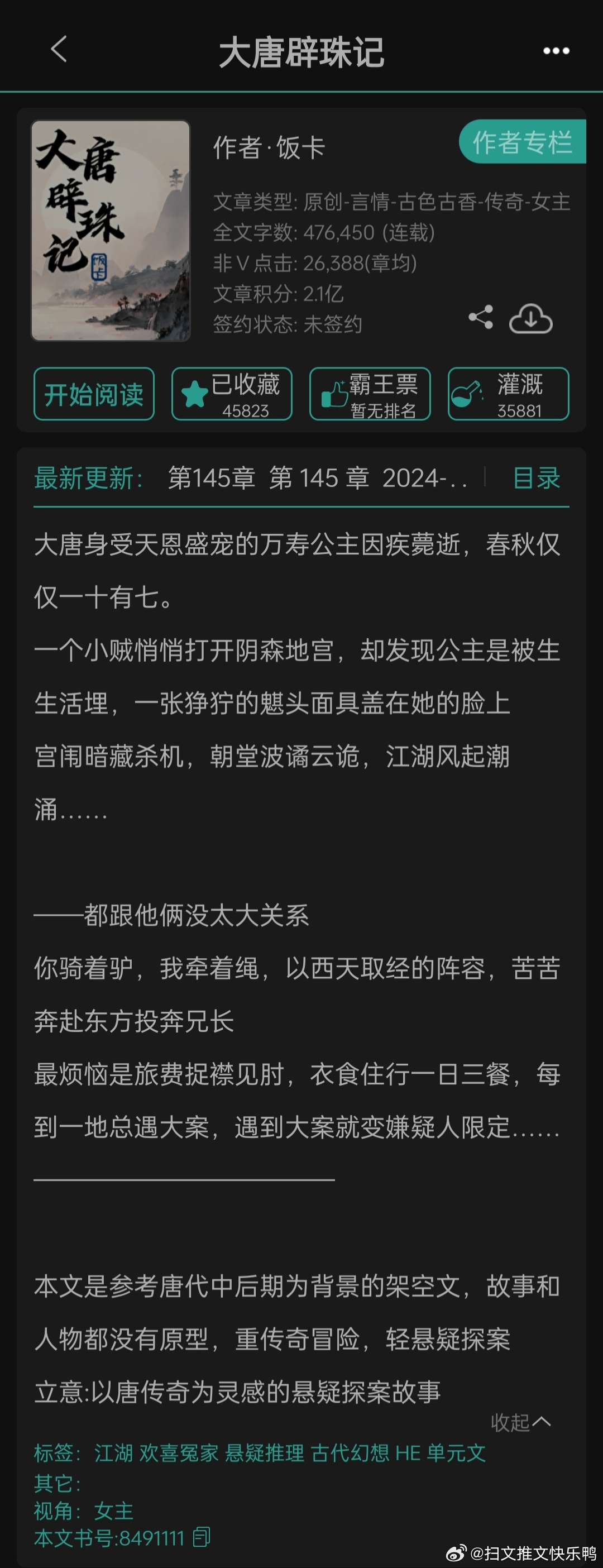Select the 江湖 tag
This screenshot has width=603, height=1568.
click(114, 1454)
